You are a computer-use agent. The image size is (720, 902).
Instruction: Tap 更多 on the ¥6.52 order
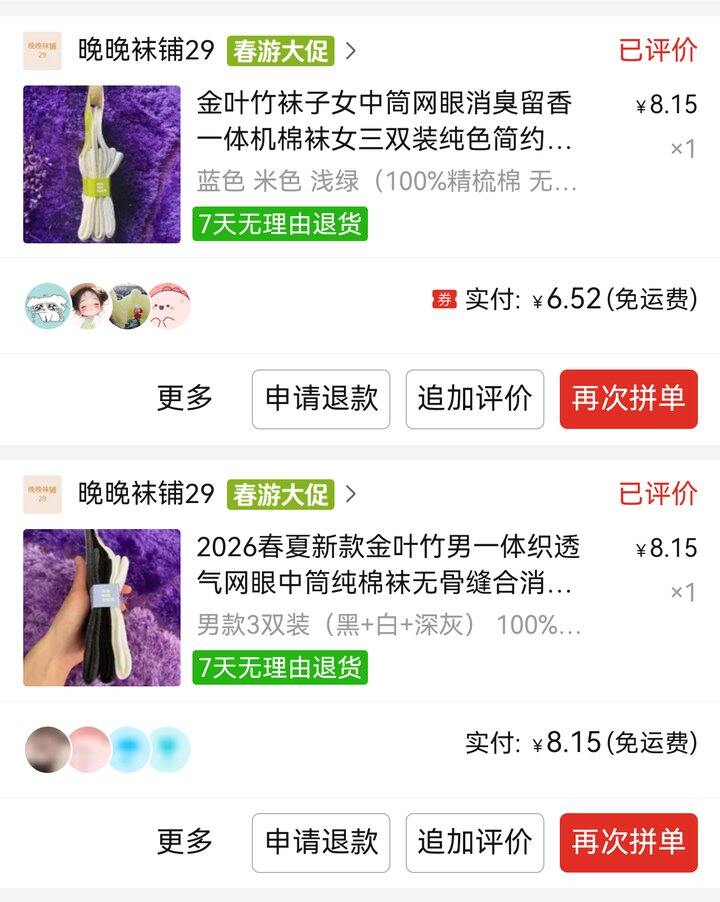(x=185, y=398)
